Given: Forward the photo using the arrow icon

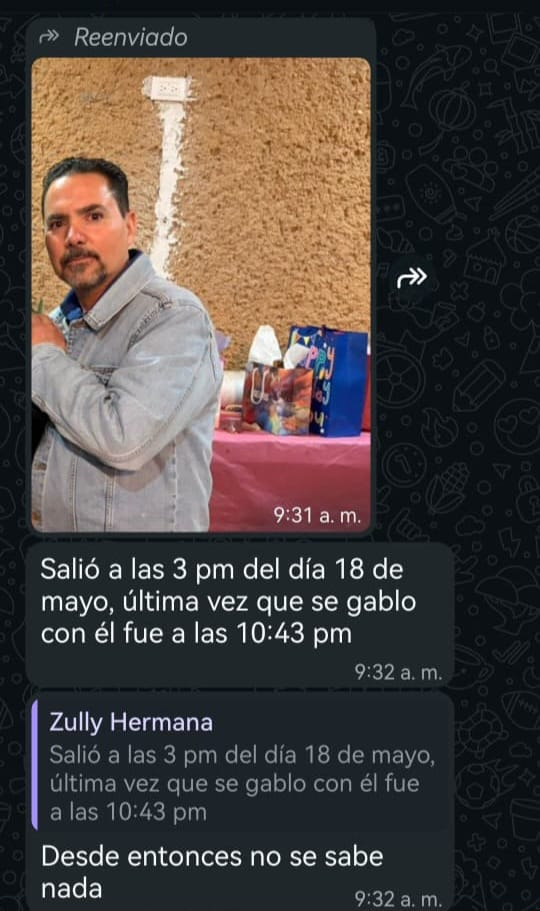Looking at the screenshot, I should point(412,278).
